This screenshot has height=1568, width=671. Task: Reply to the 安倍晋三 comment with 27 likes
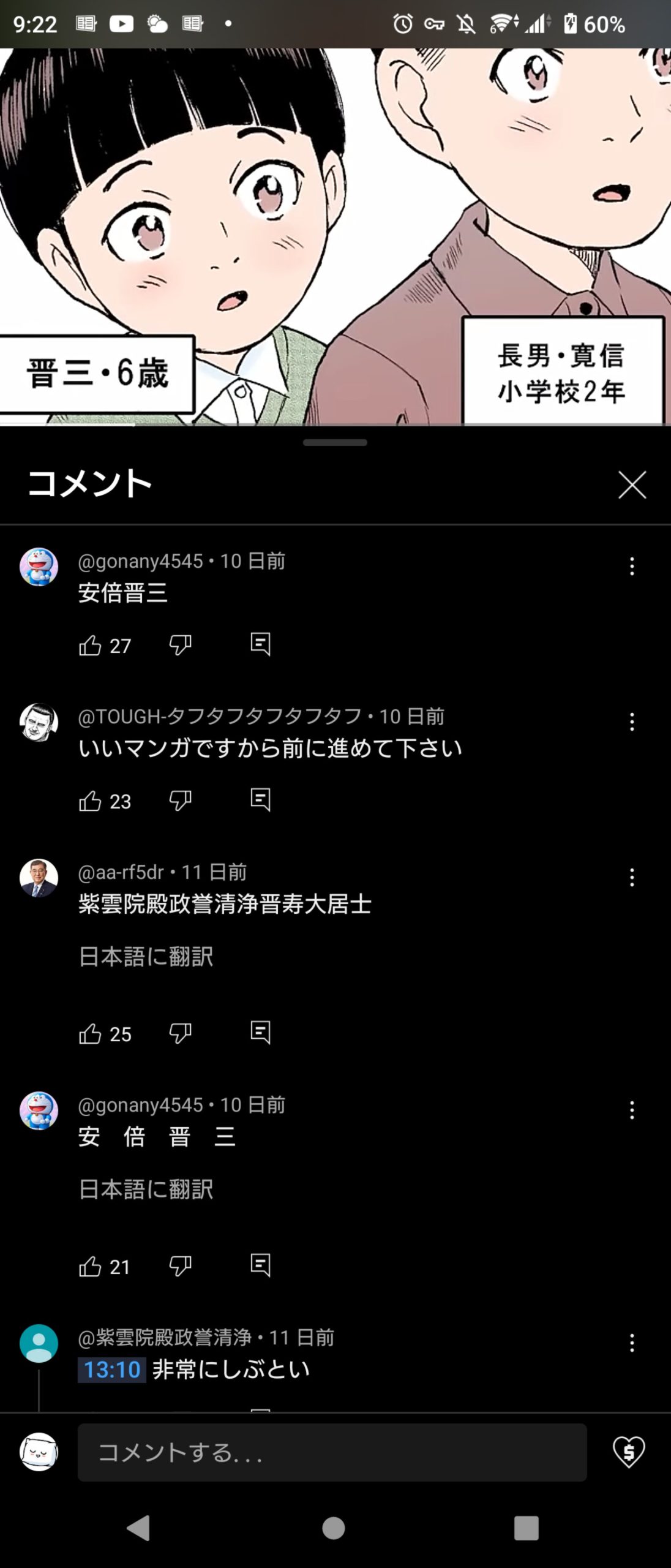click(x=260, y=644)
